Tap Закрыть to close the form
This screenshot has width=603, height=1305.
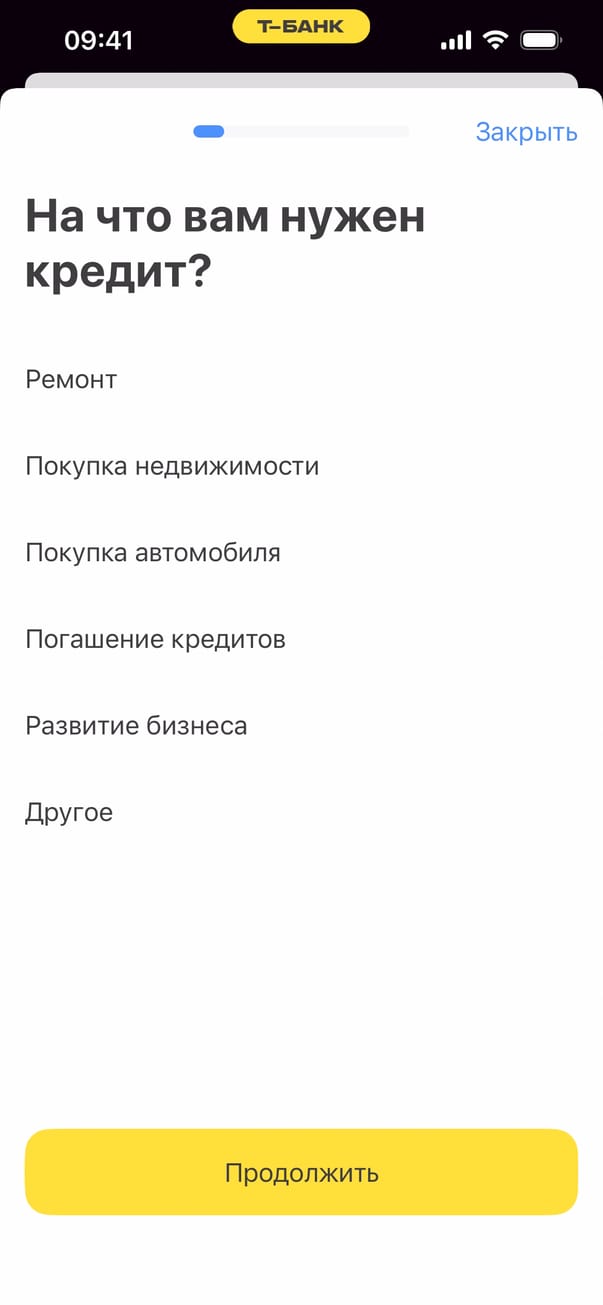(x=526, y=132)
